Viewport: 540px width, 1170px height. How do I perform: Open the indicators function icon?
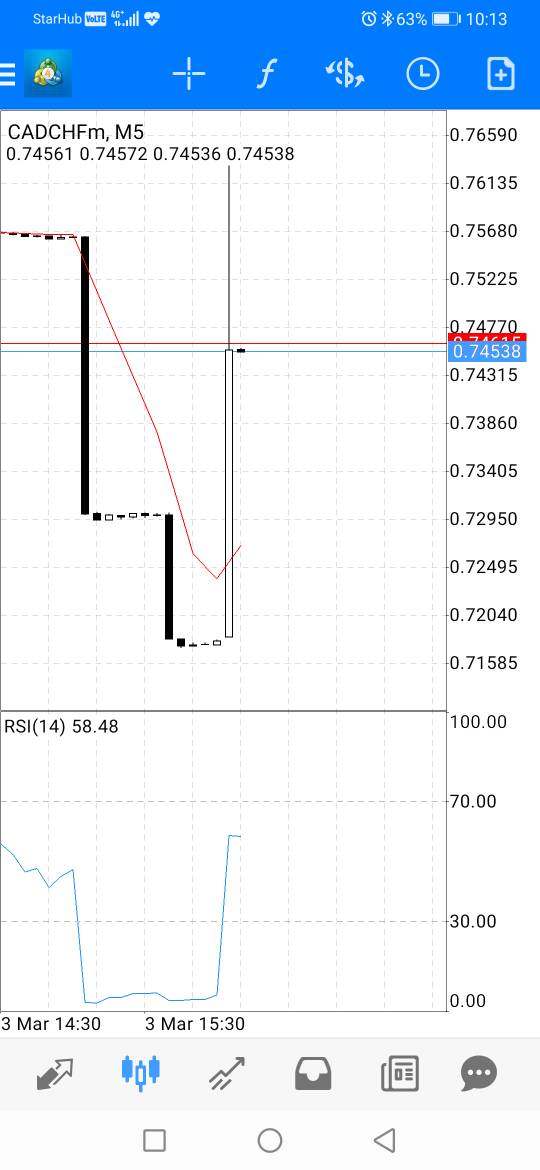tap(266, 74)
